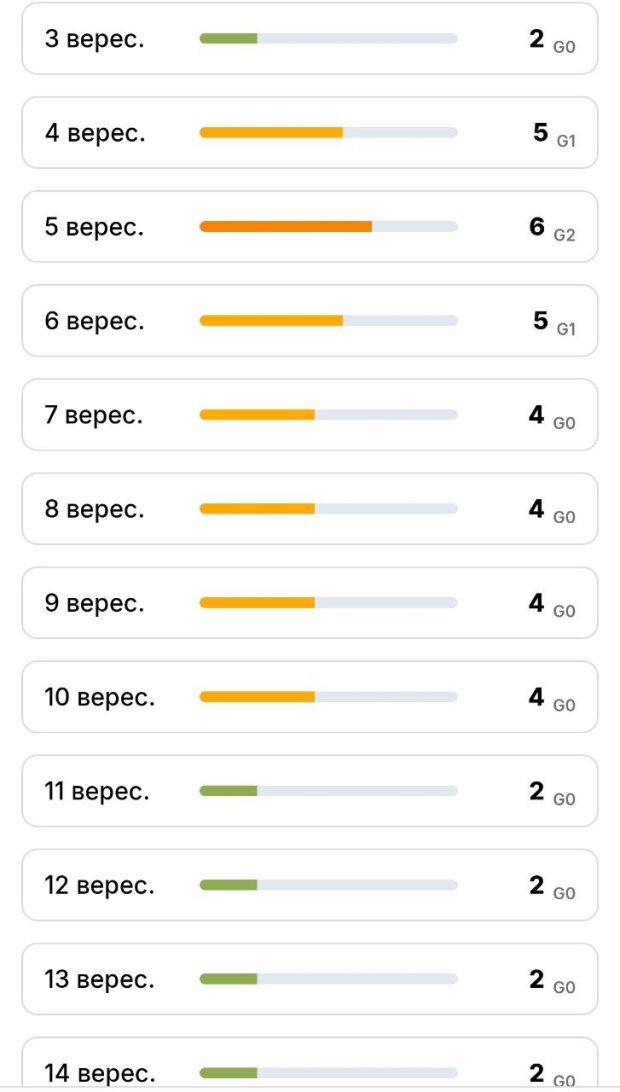The width and height of the screenshot is (620, 1092).
Task: View details for 7 верес.
Action: (310, 414)
